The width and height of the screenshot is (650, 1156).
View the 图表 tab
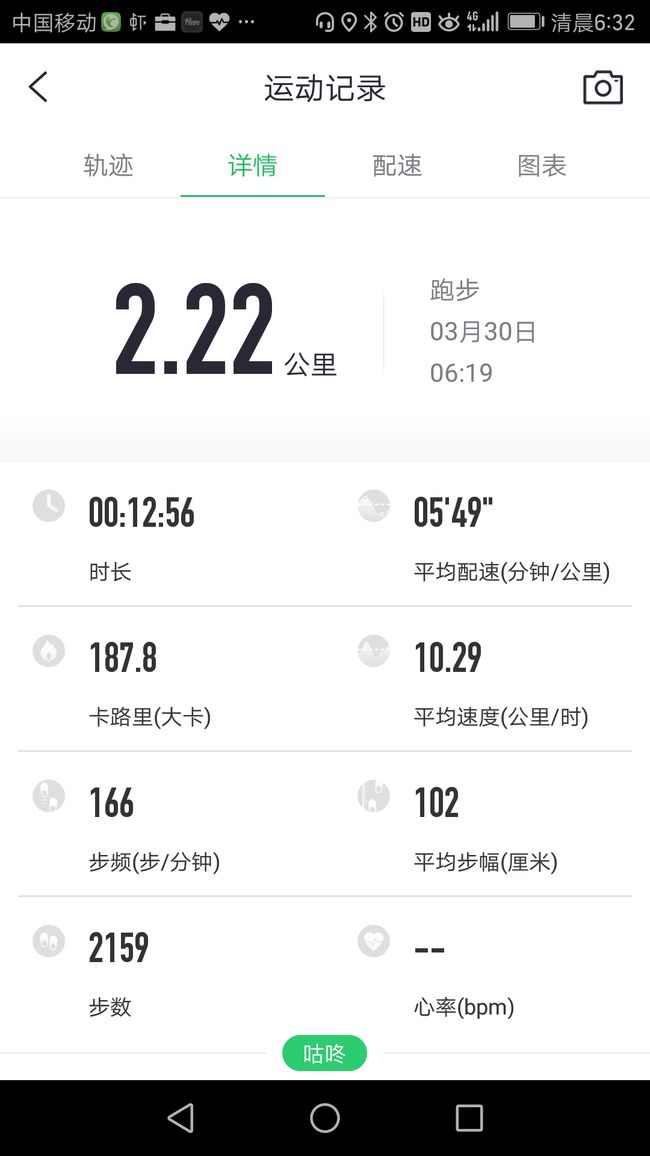coord(542,165)
